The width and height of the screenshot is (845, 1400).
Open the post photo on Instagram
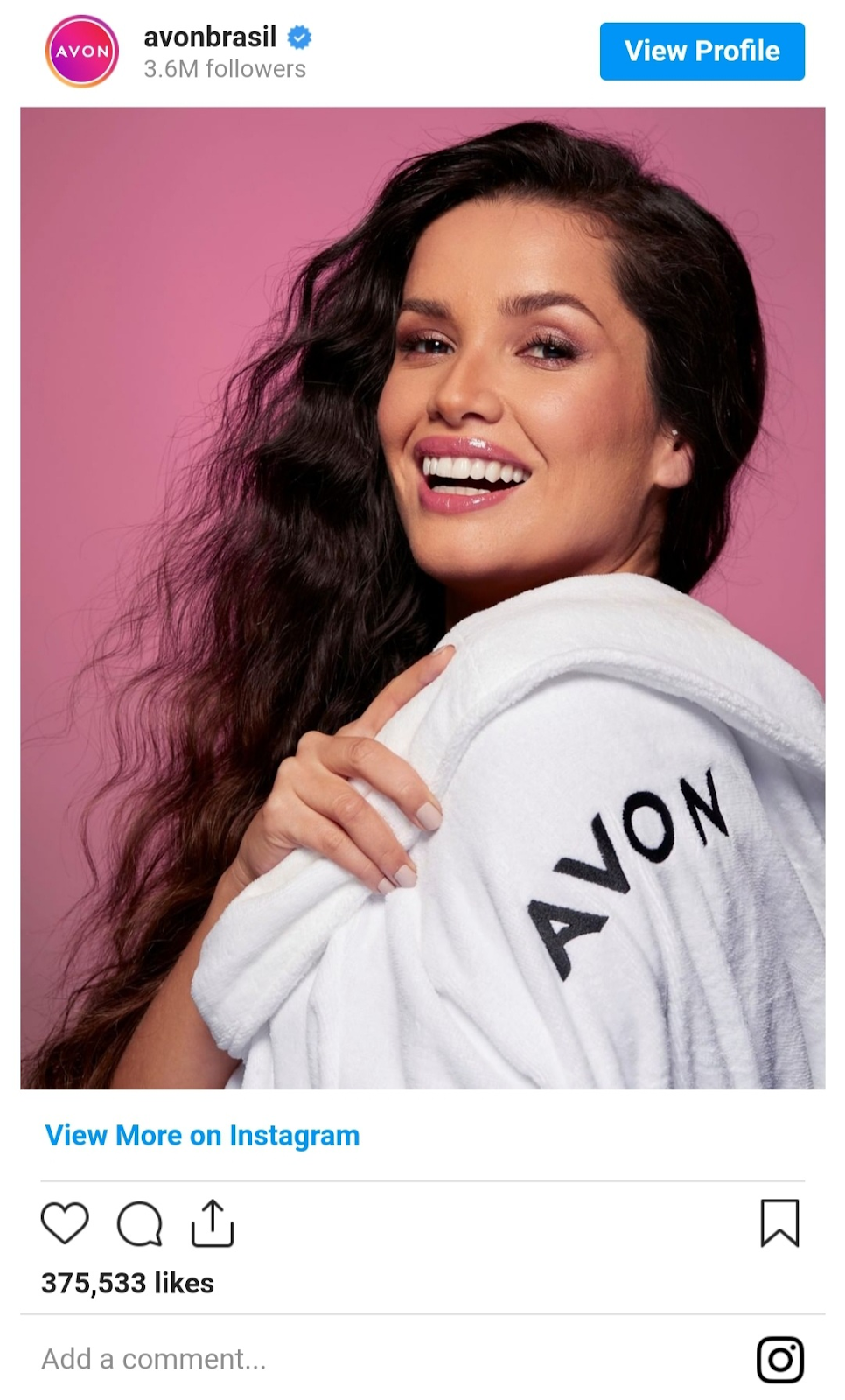pyautogui.click(x=422, y=598)
